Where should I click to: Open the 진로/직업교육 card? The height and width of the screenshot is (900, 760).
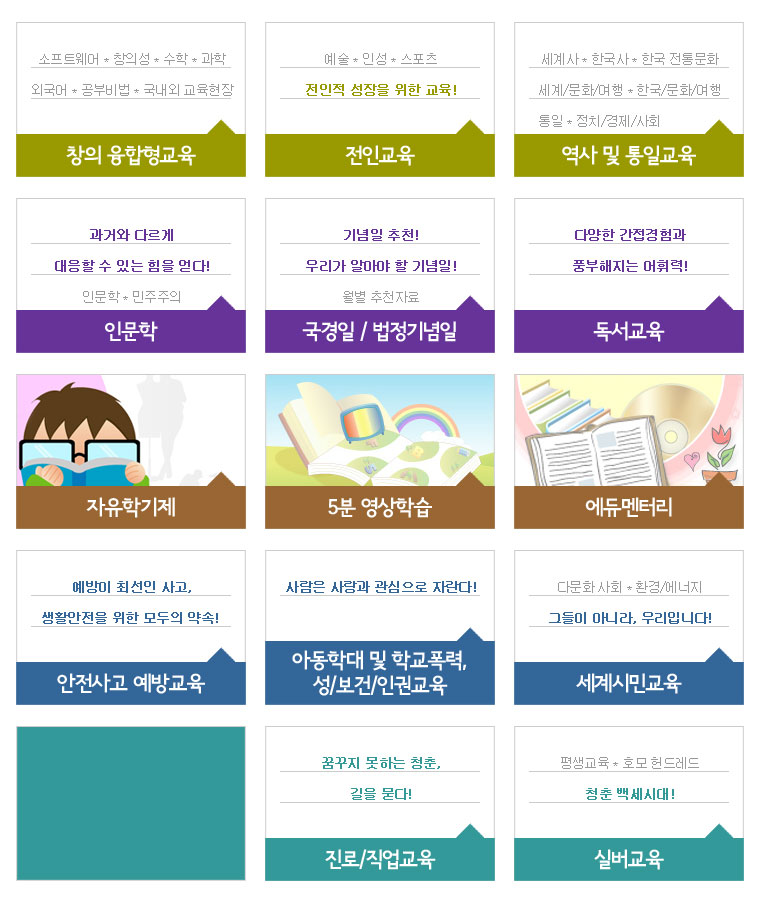click(380, 859)
